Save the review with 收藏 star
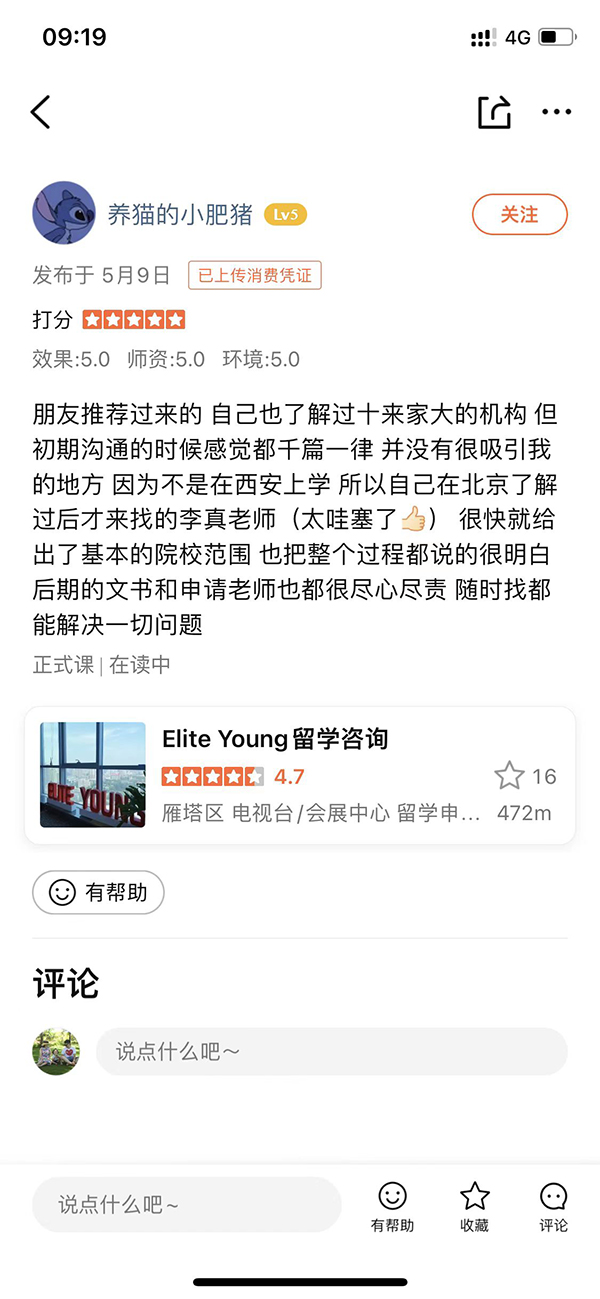 pyautogui.click(x=474, y=1205)
